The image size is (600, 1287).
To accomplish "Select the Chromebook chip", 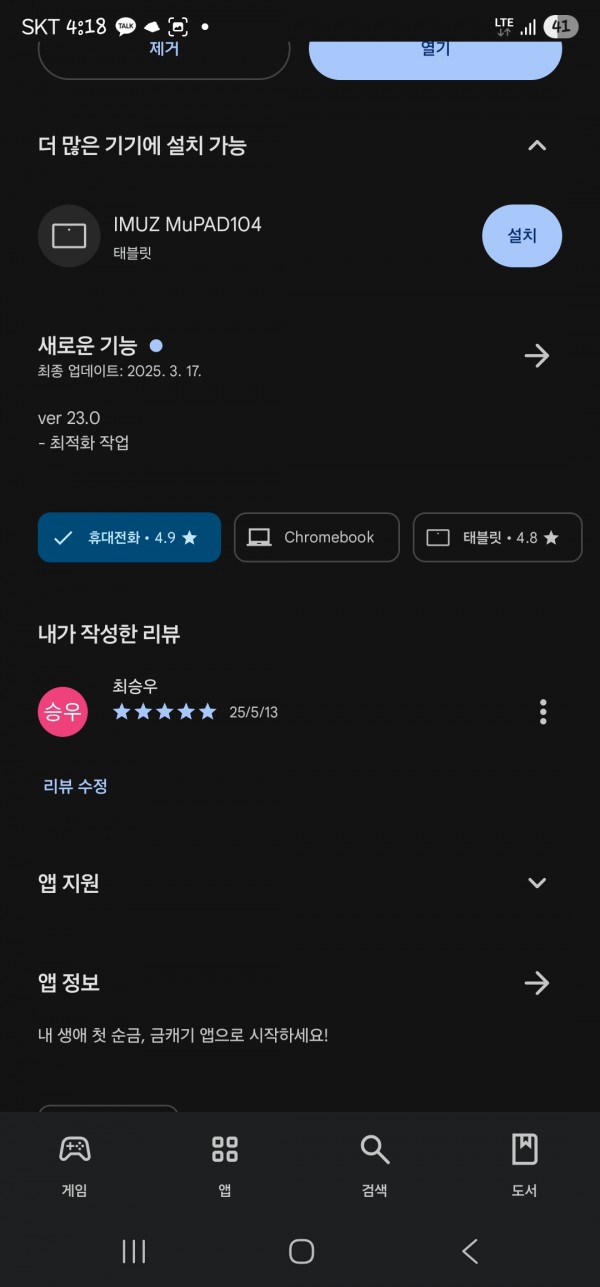I will [317, 537].
